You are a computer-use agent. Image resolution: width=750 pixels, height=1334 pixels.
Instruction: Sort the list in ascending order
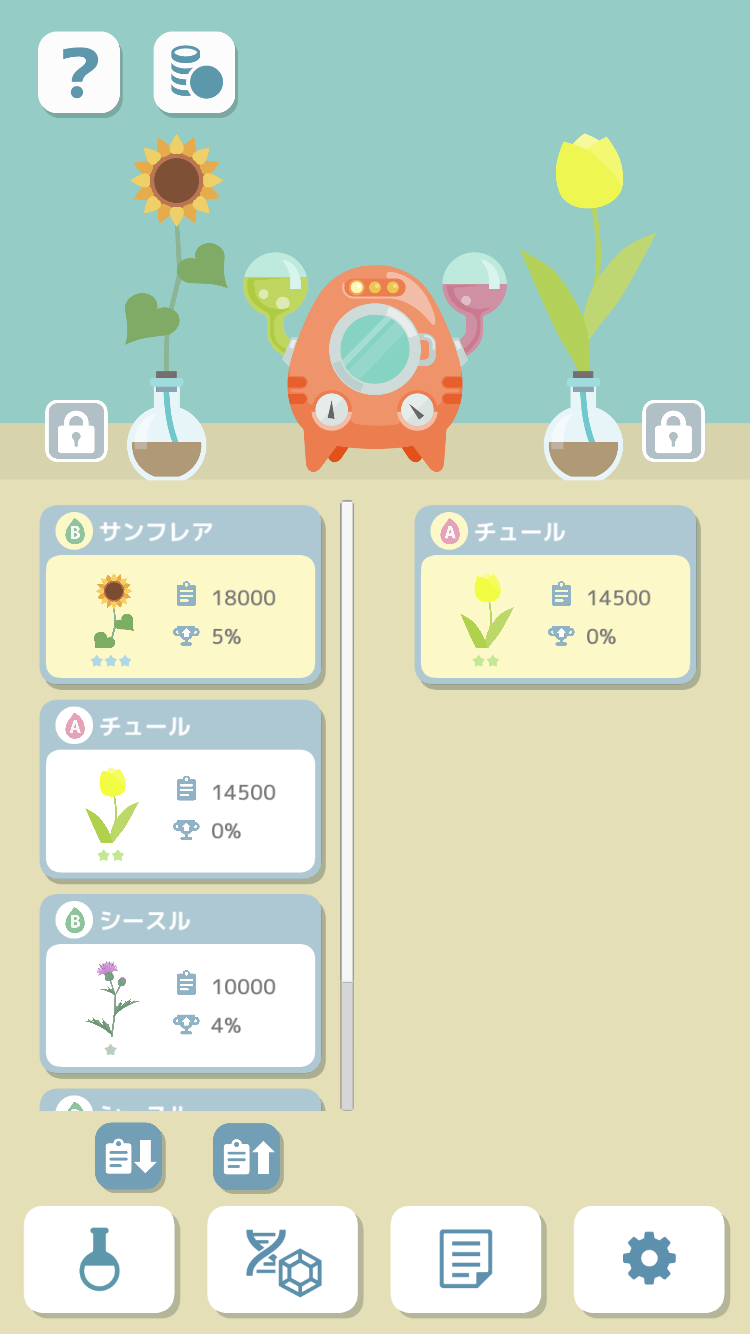pyautogui.click(x=247, y=1156)
